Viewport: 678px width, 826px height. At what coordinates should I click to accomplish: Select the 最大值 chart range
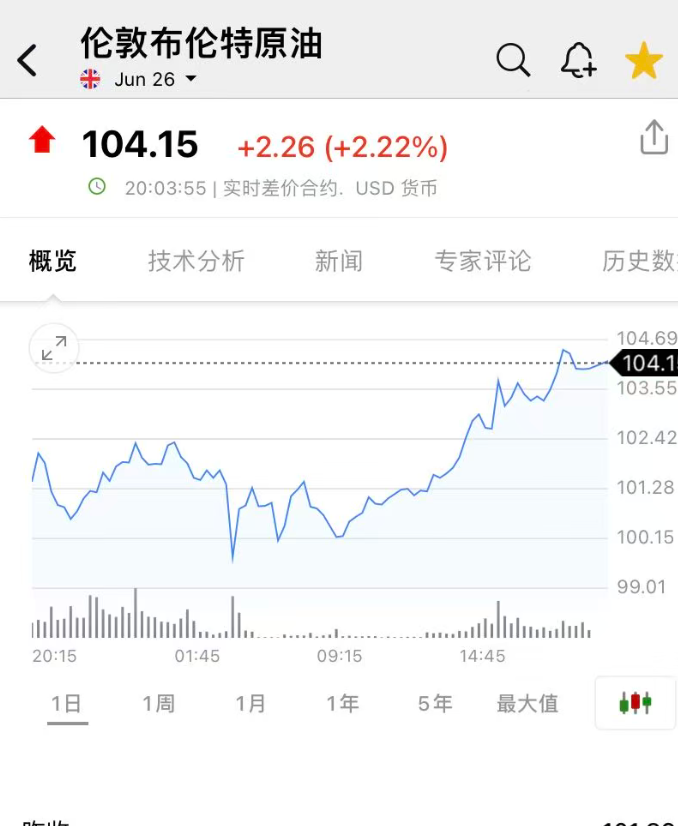click(527, 704)
